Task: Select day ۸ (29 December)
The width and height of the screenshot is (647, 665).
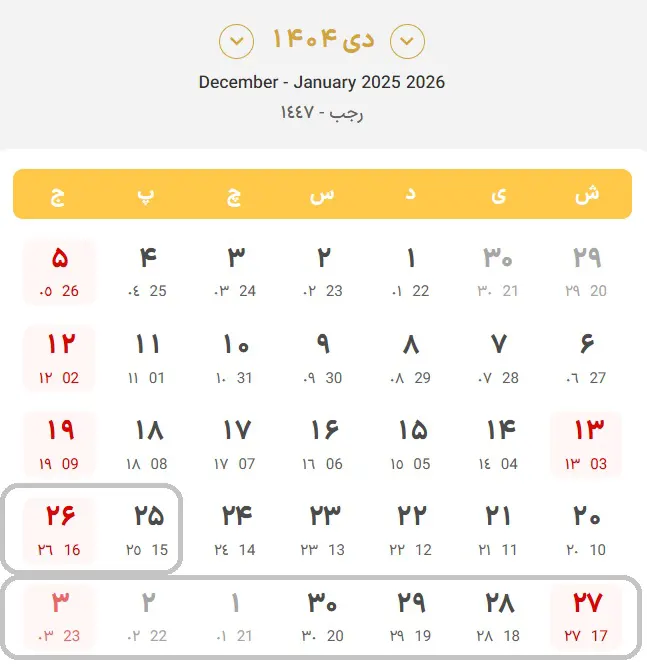Action: 410,358
